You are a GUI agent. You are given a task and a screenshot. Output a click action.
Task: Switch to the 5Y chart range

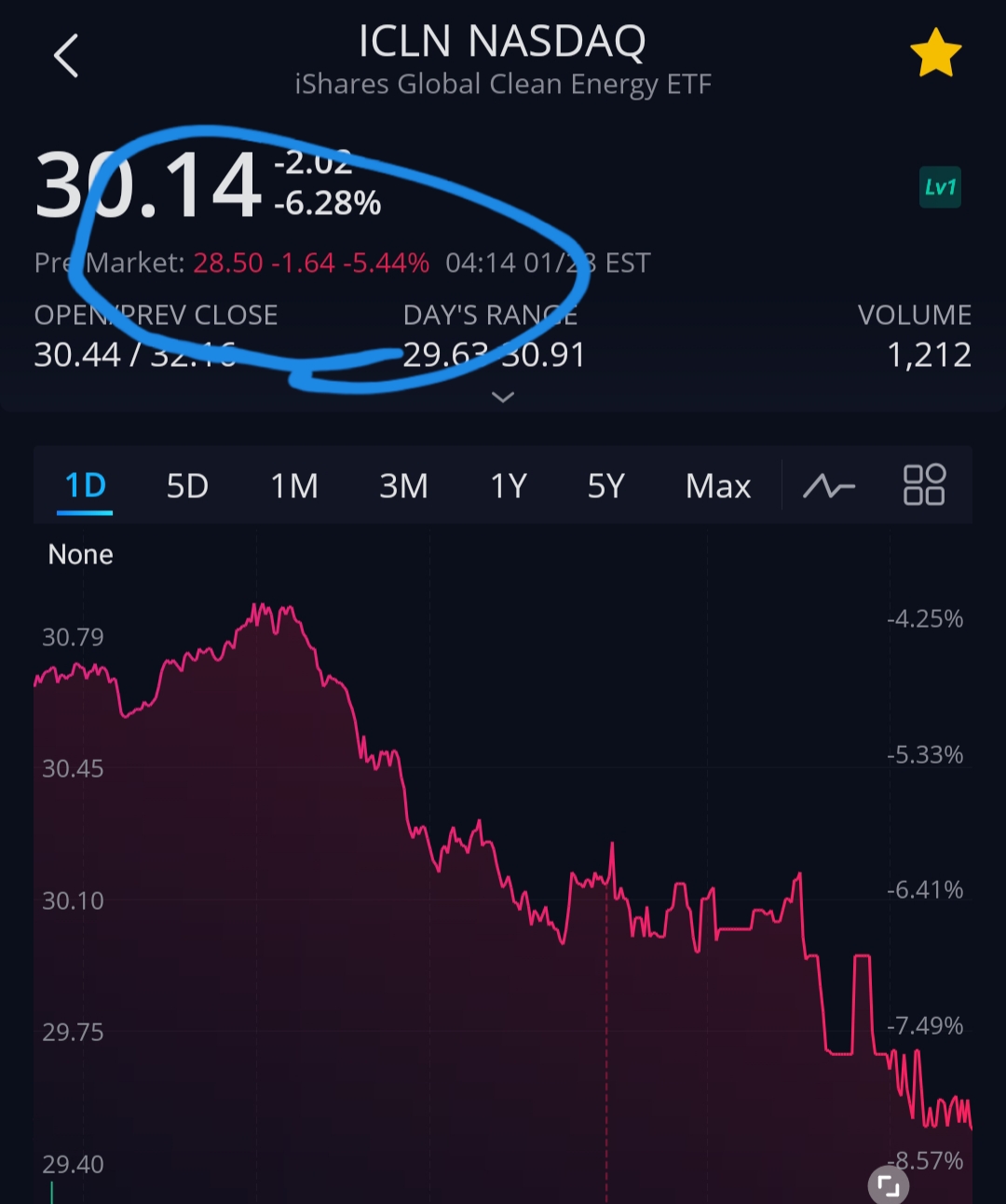point(605,485)
